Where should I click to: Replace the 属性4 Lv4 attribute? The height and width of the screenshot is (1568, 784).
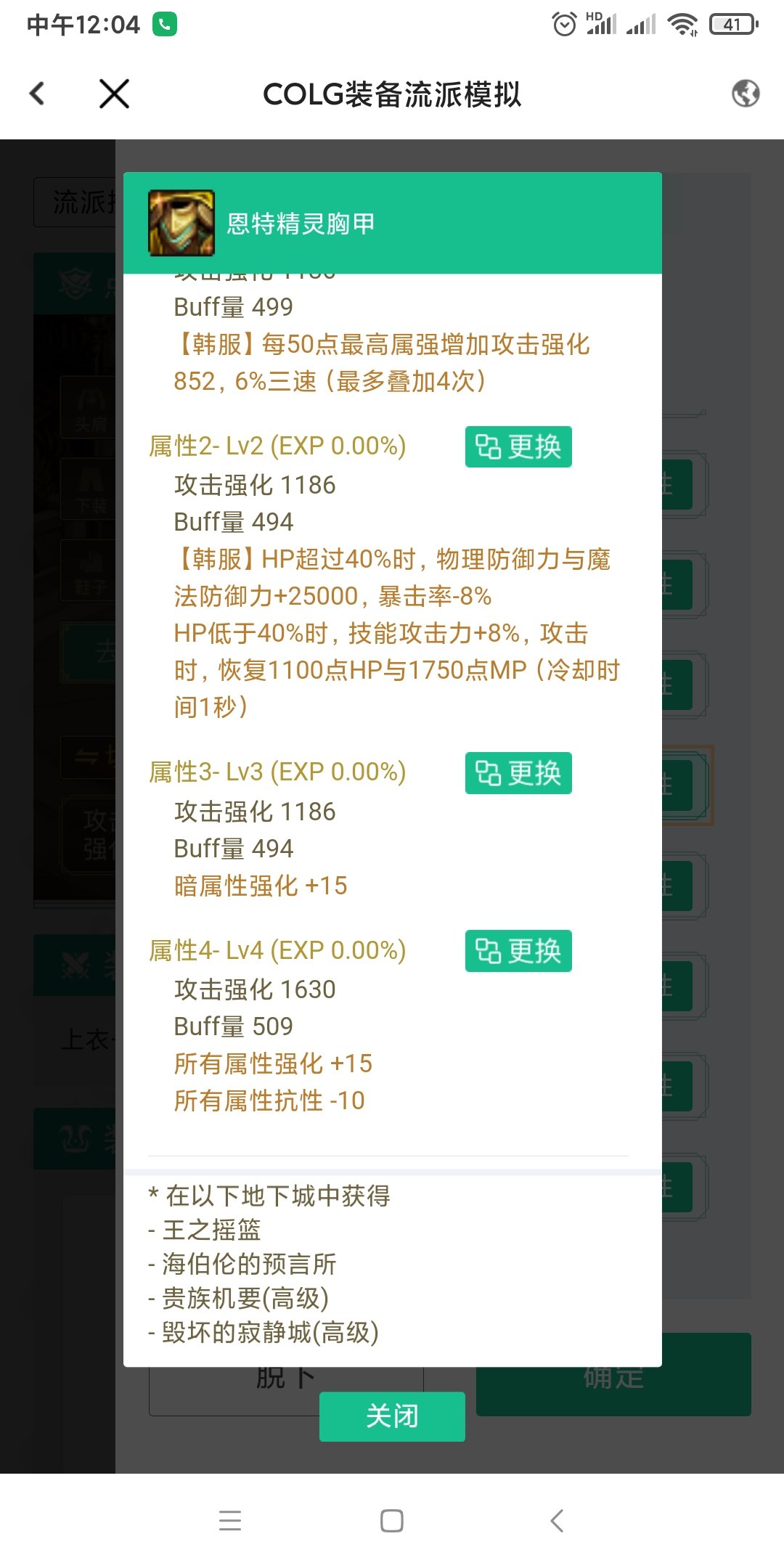click(518, 951)
